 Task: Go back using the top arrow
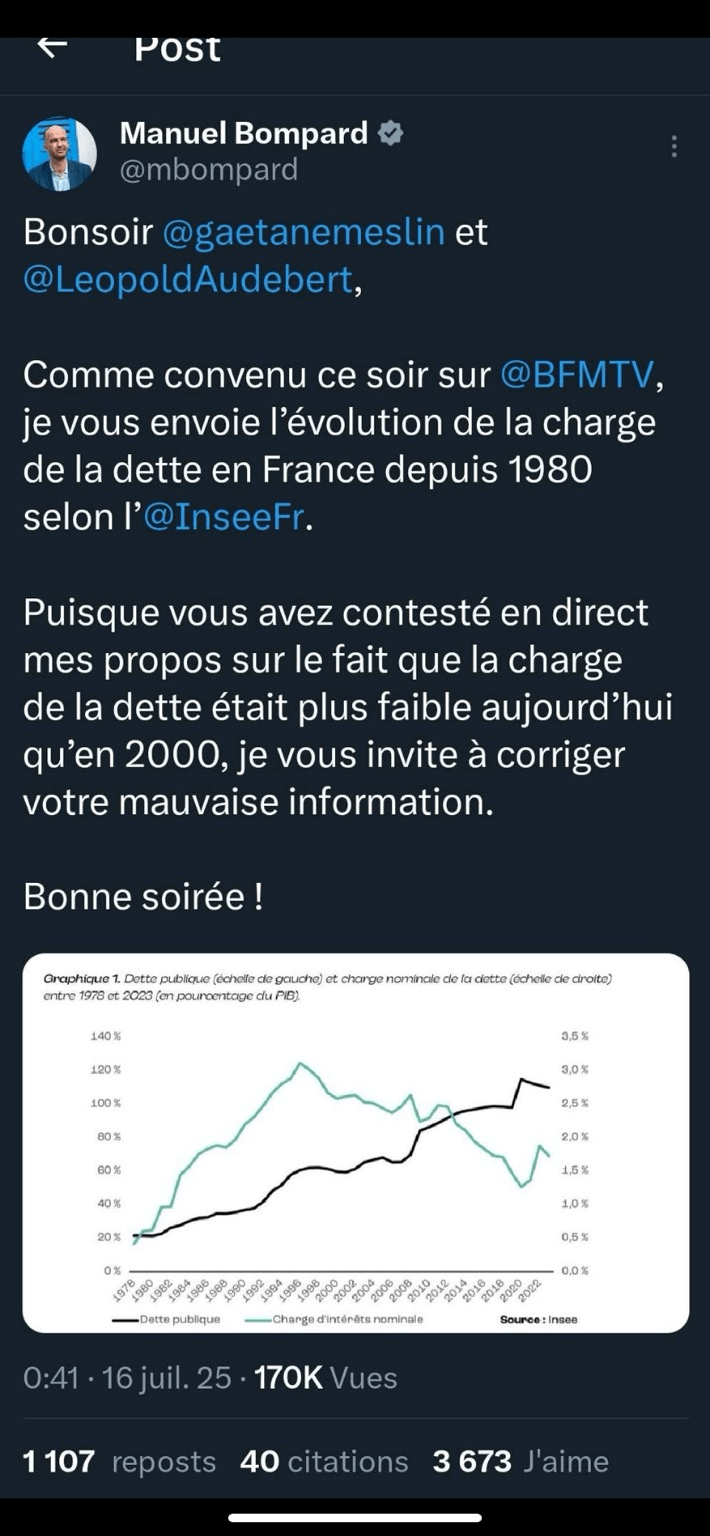52,47
